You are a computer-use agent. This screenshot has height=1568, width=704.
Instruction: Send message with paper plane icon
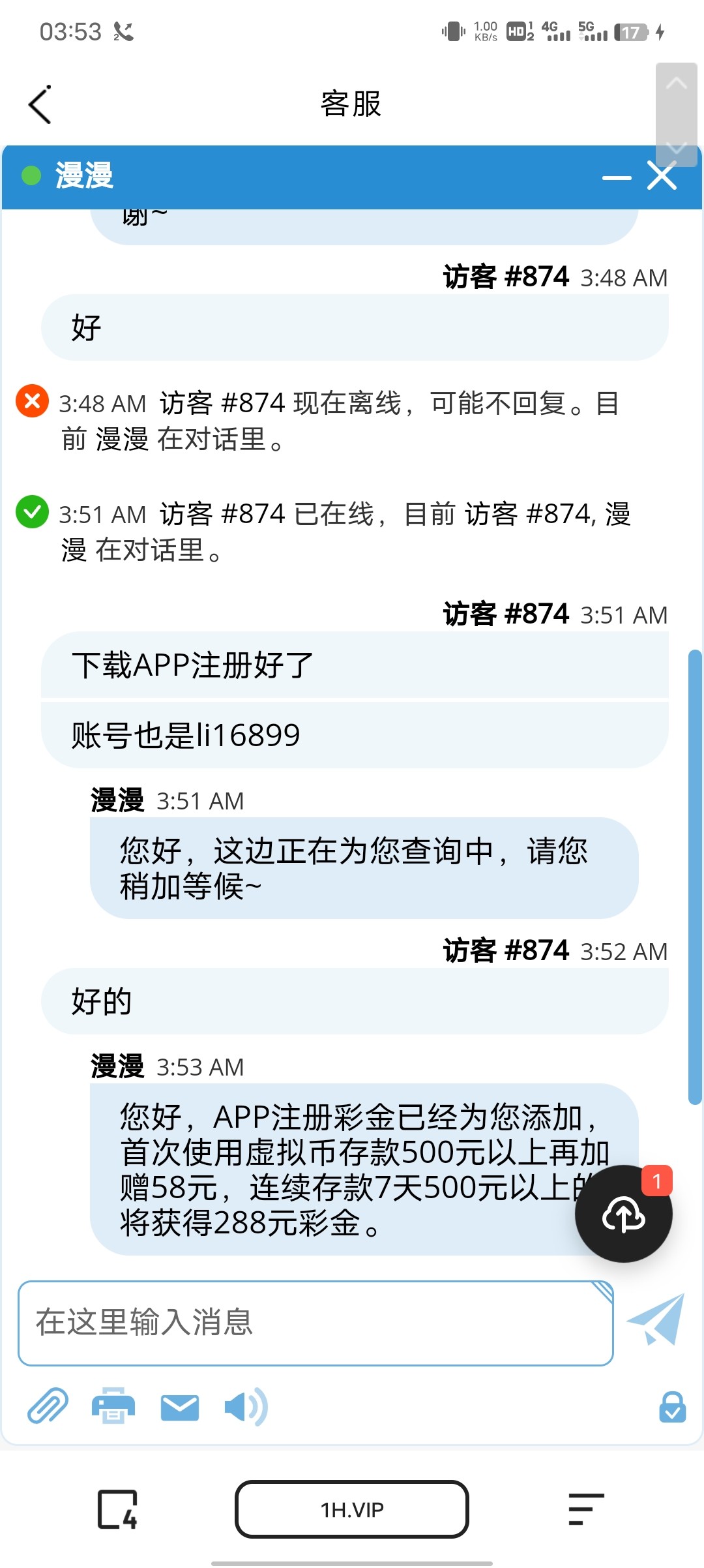coord(656,1319)
